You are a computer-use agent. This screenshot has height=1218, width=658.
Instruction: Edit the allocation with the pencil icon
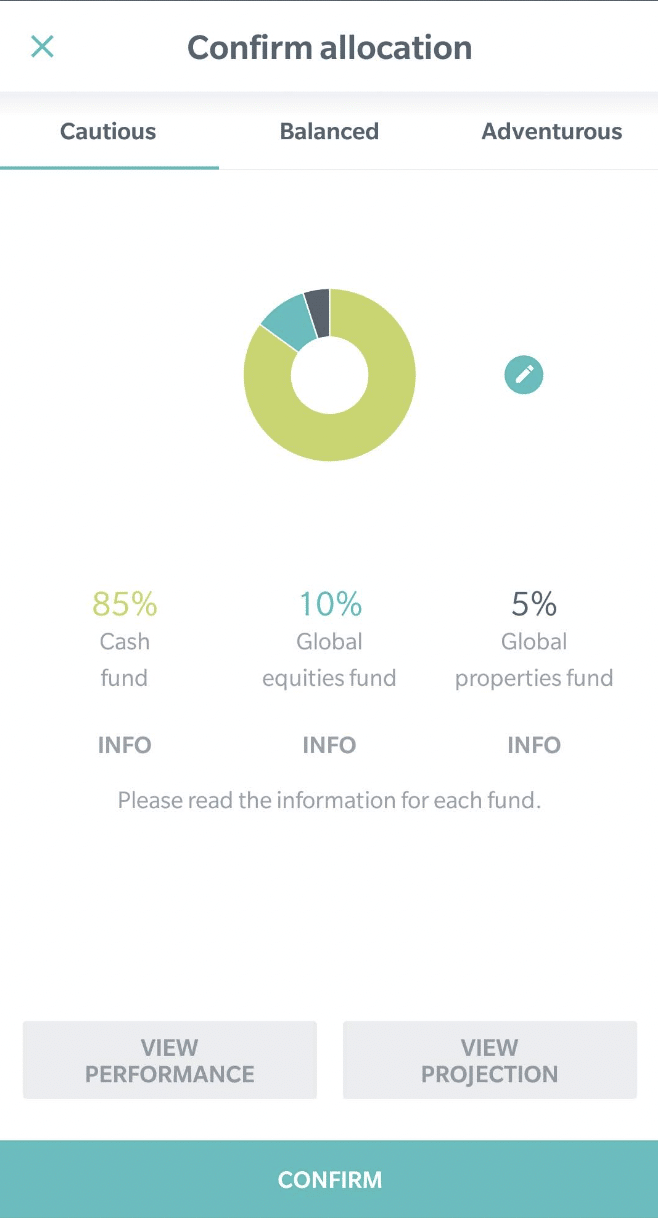(x=523, y=375)
